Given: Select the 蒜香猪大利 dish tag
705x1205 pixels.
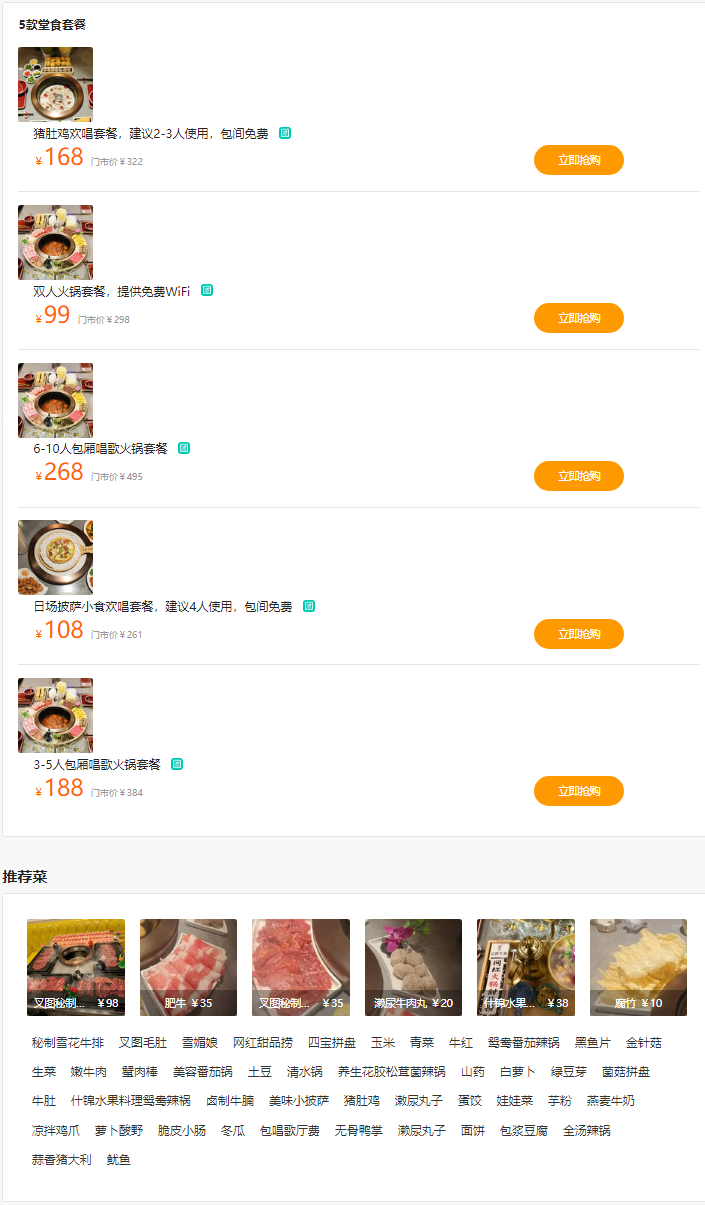Looking at the screenshot, I should pyautogui.click(x=62, y=1160).
